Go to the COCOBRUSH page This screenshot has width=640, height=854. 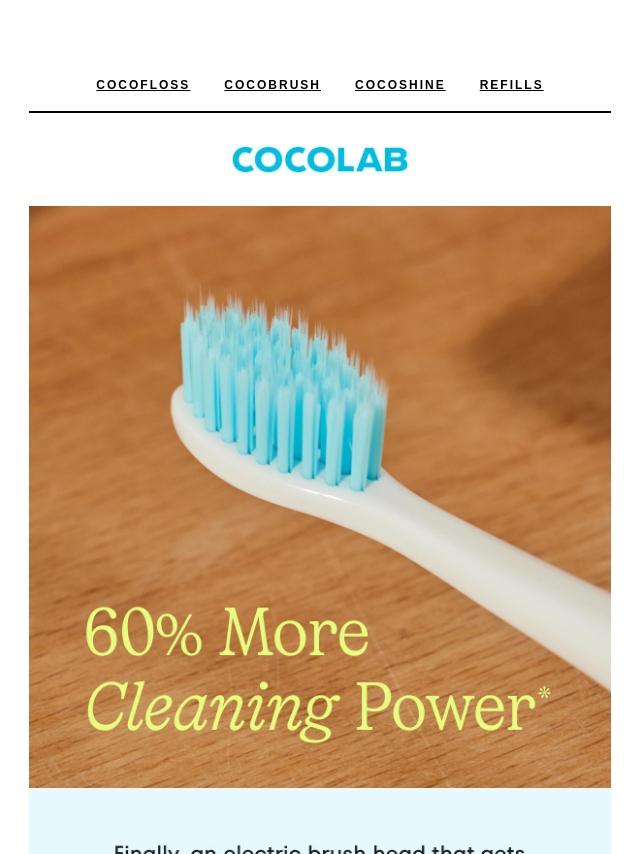(272, 85)
